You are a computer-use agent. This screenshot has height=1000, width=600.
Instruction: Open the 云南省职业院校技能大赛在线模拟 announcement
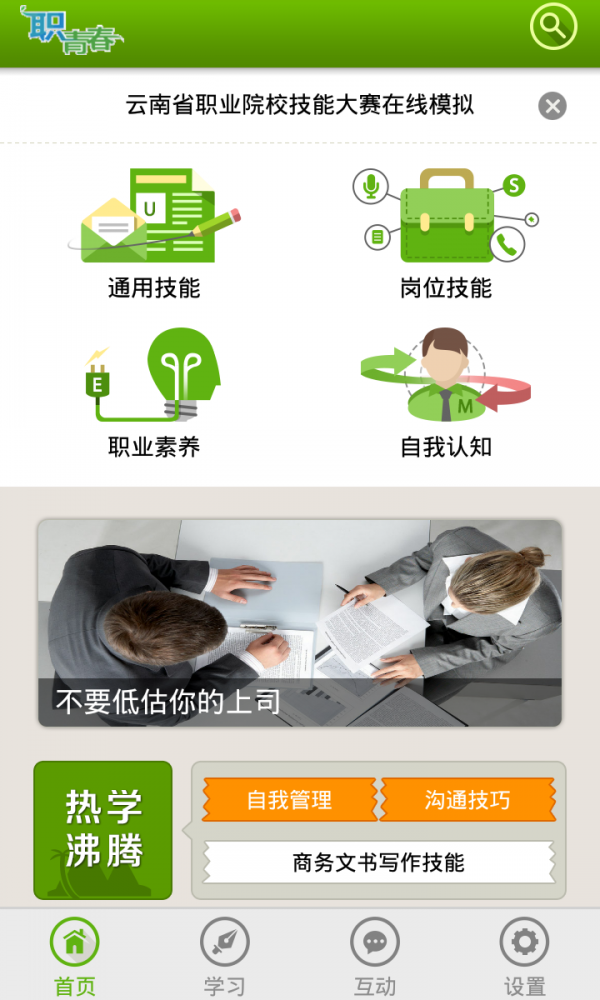pos(300,104)
